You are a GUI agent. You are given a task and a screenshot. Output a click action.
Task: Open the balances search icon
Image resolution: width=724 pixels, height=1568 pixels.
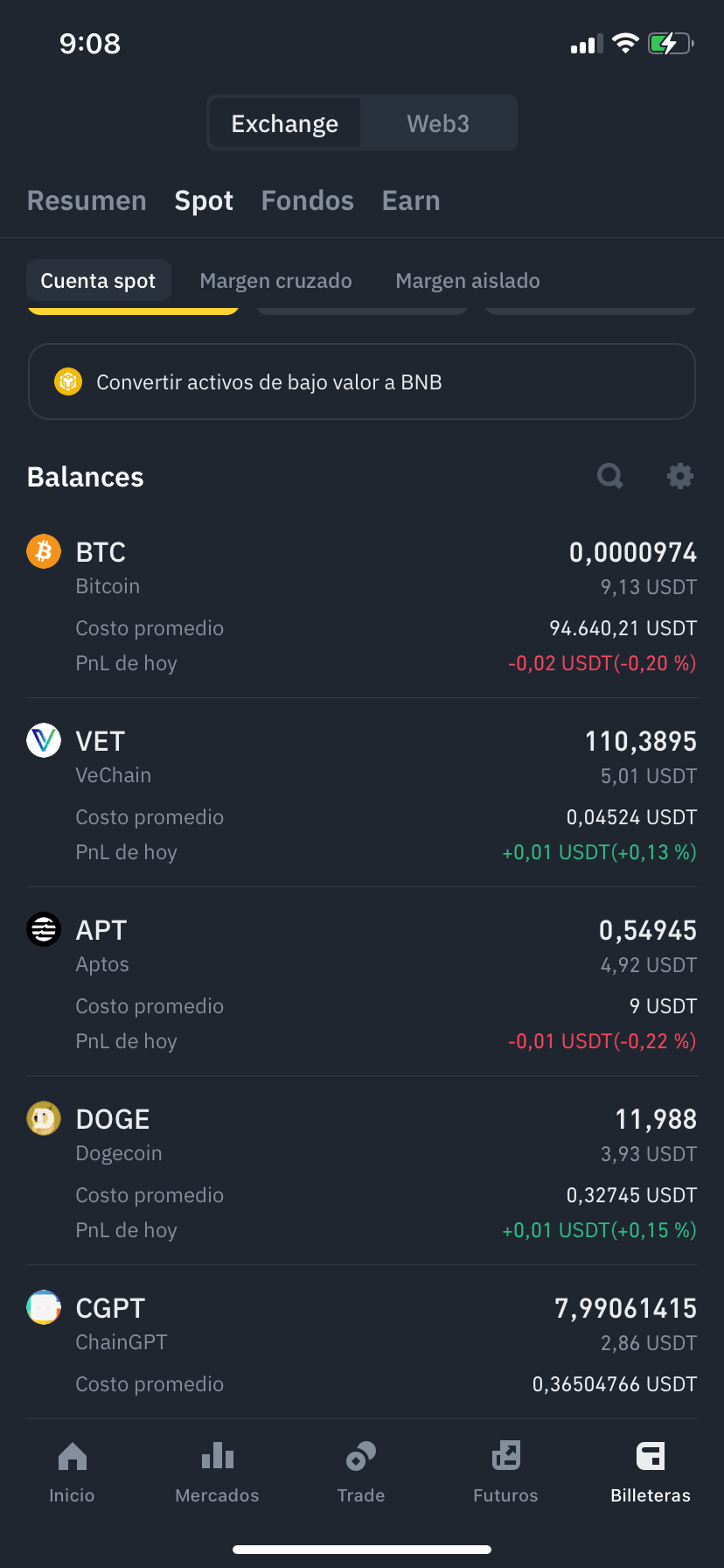coord(610,476)
